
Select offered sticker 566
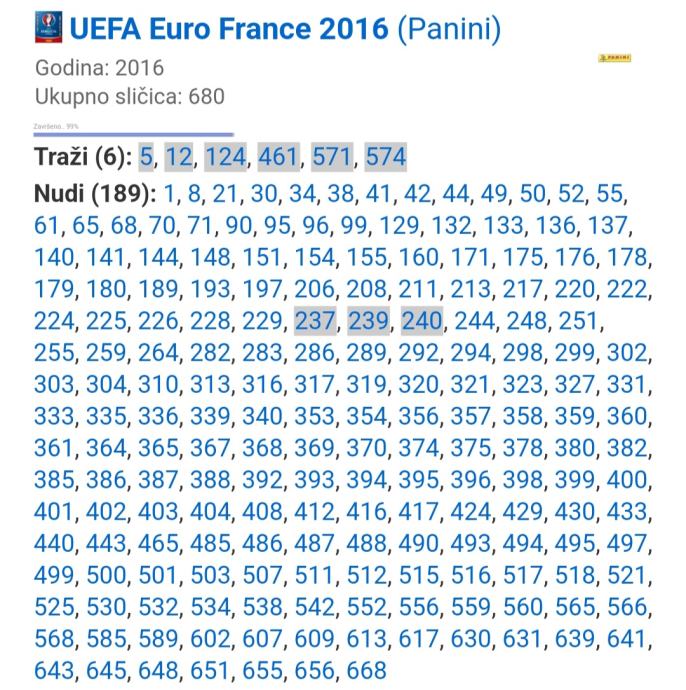(628, 606)
